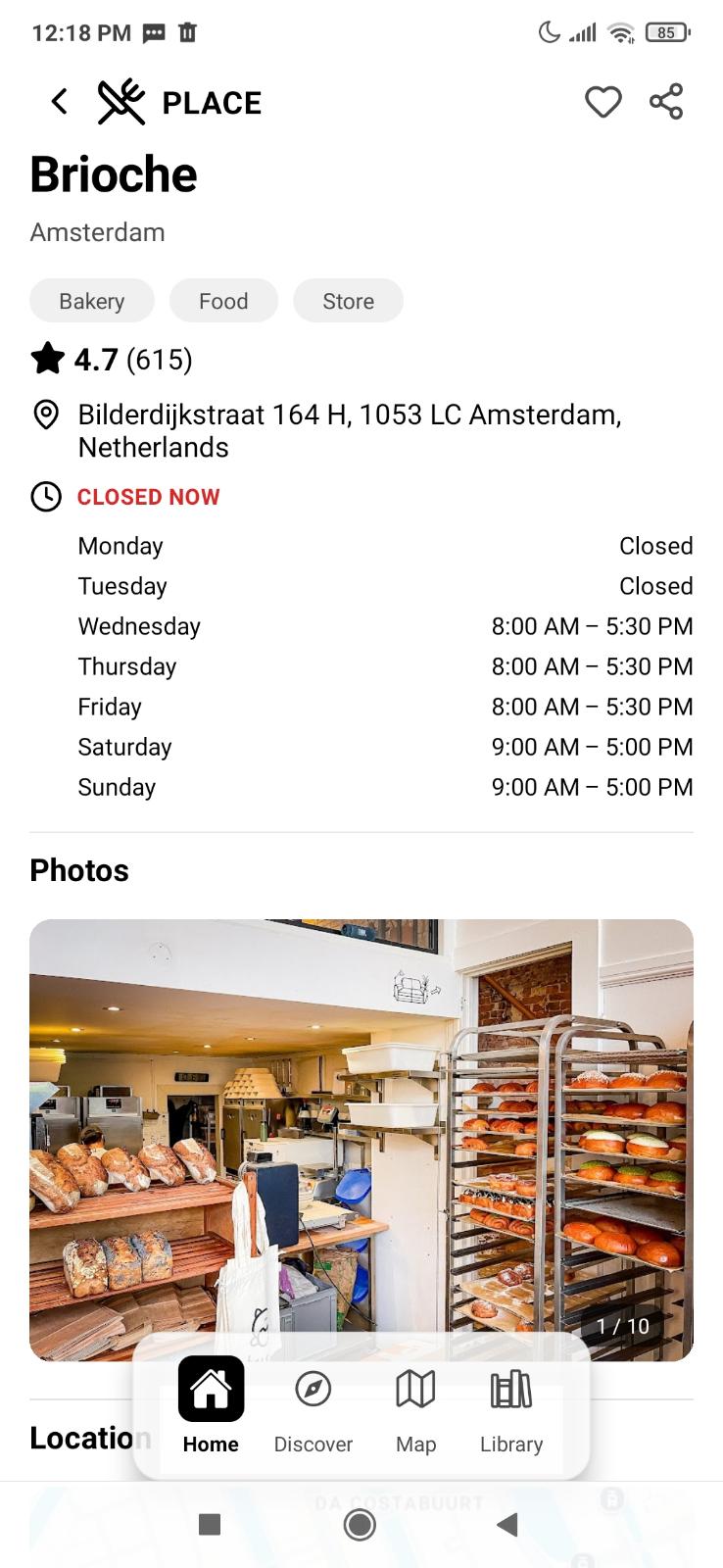Tap the system back button
Image resolution: width=723 pixels, height=1568 pixels.
(506, 1524)
